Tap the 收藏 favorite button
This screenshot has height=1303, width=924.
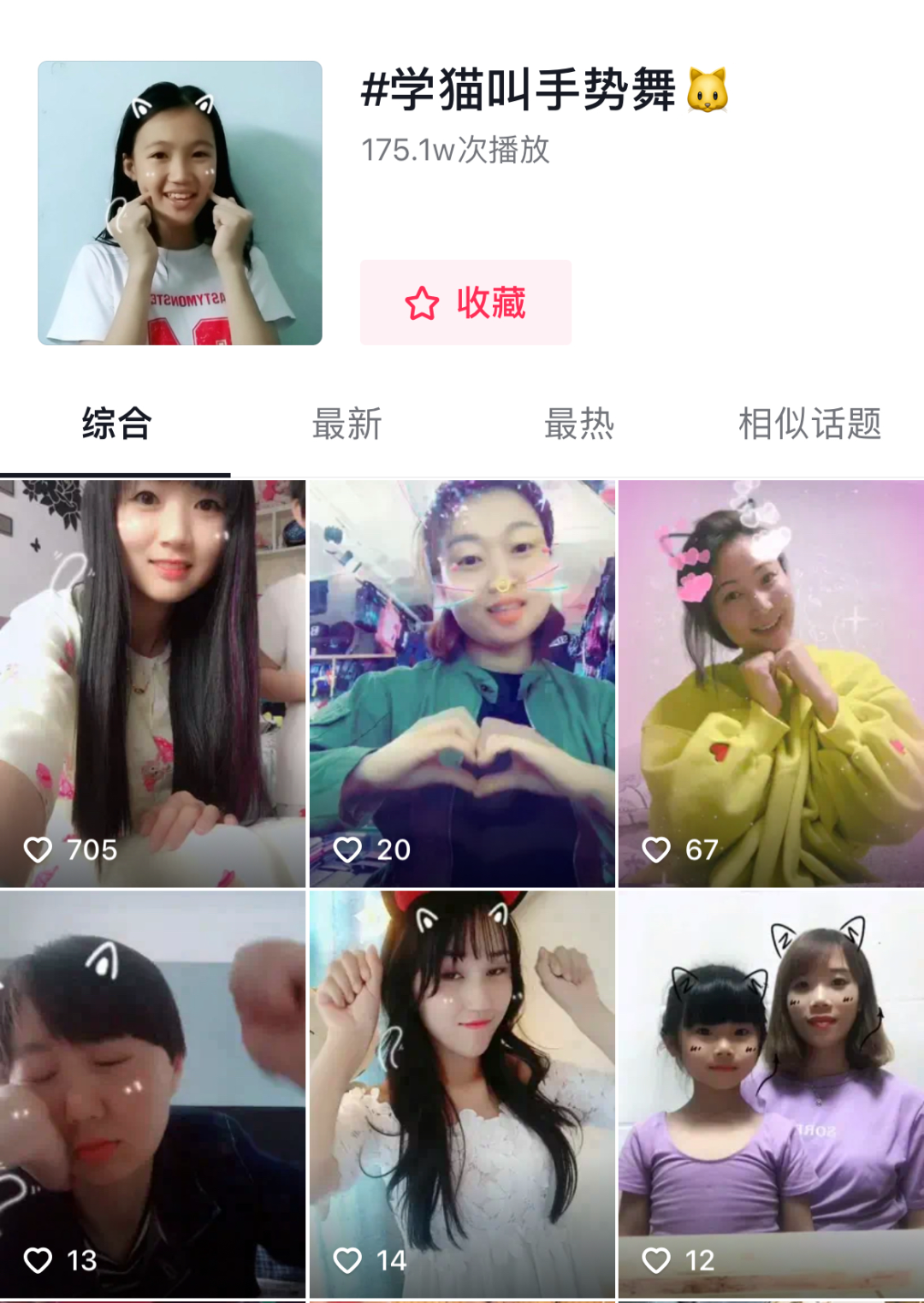(465, 303)
